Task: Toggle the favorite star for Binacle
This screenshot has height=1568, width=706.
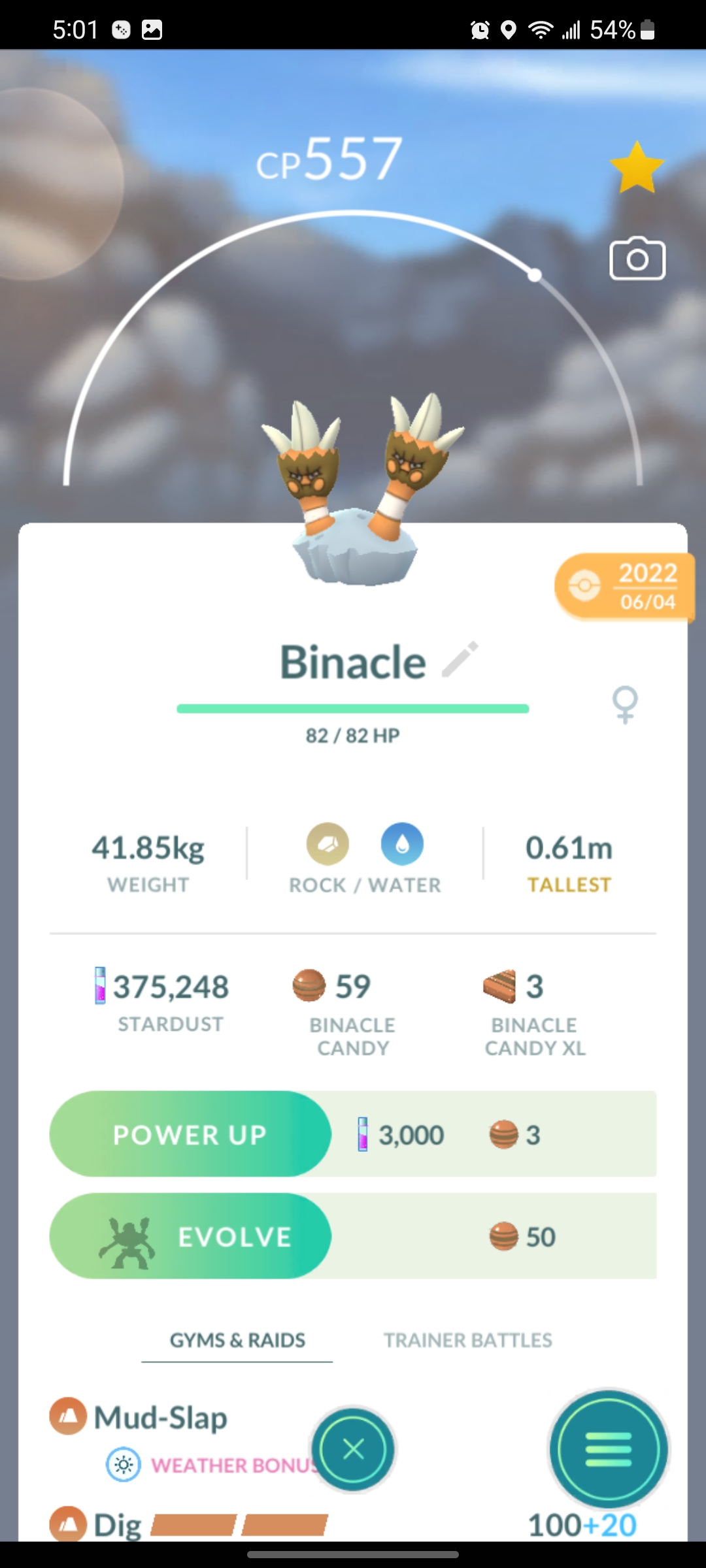Action: click(x=636, y=168)
